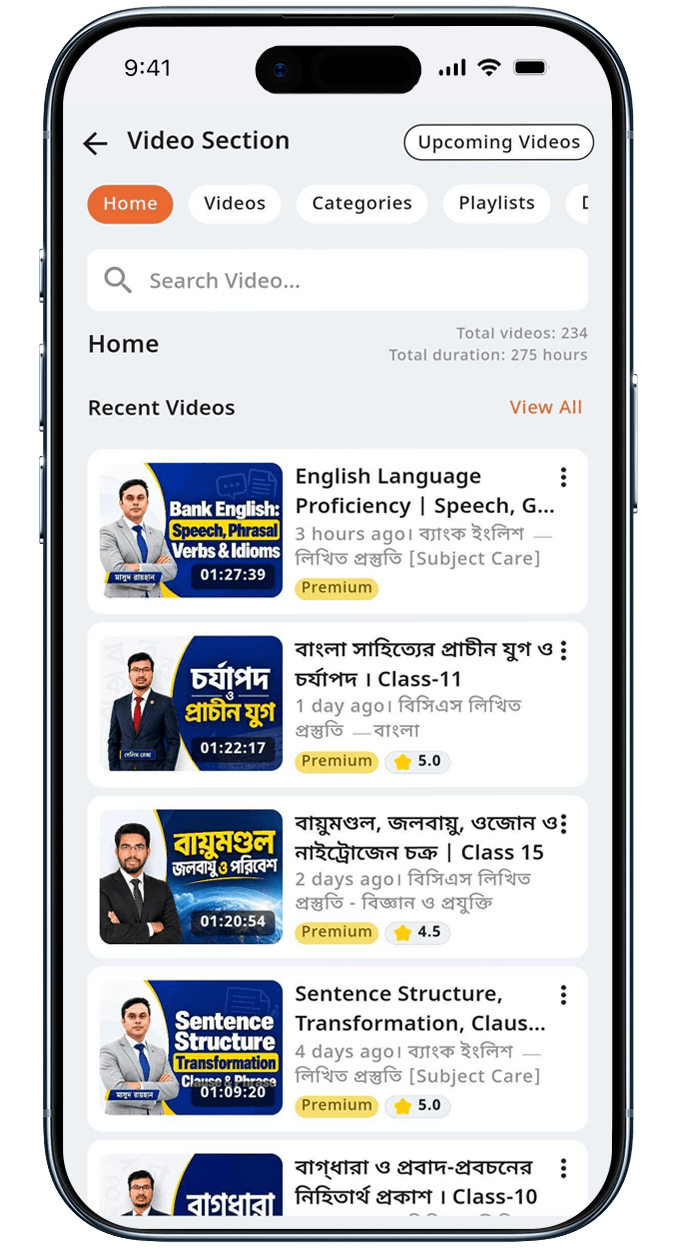Tap the Search Video field

click(x=338, y=280)
